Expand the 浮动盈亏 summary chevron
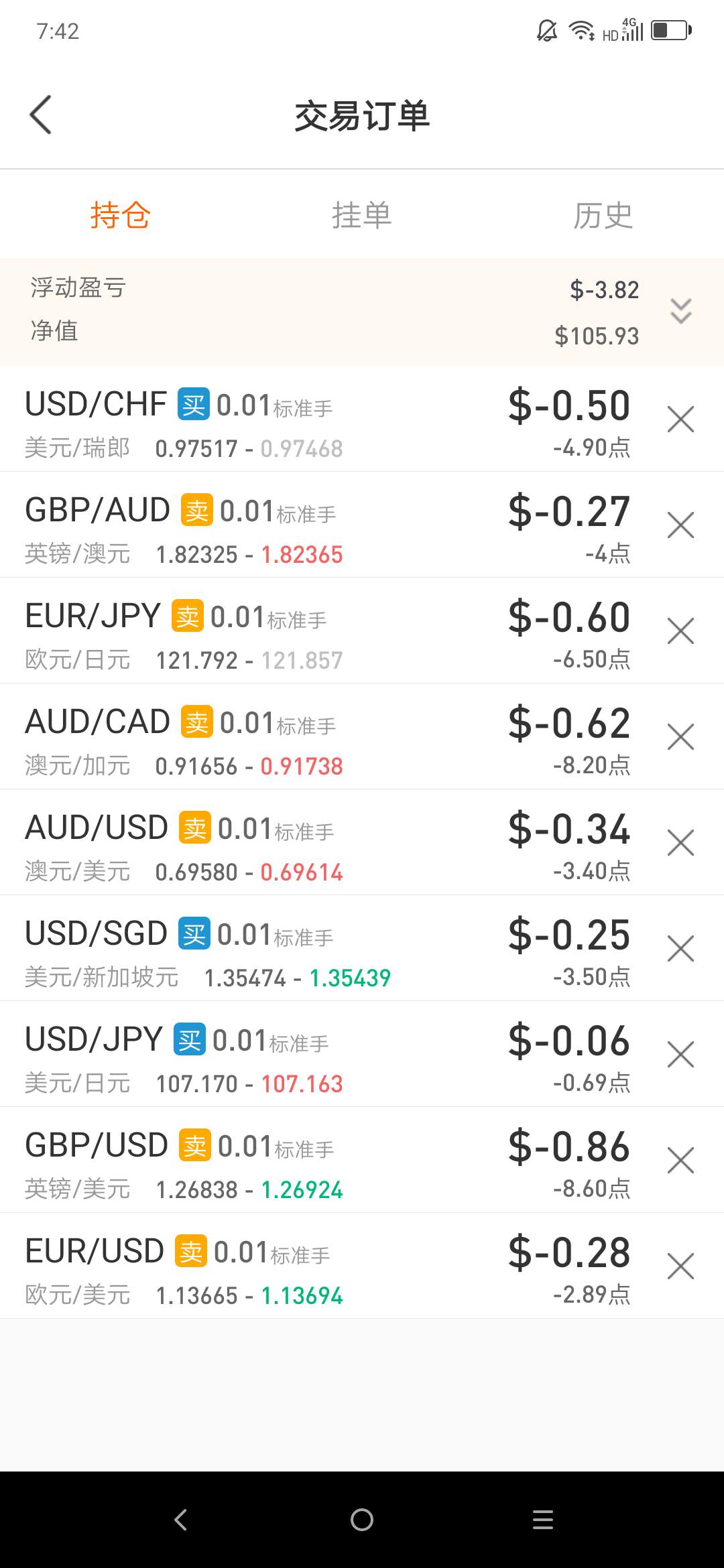 (x=680, y=312)
